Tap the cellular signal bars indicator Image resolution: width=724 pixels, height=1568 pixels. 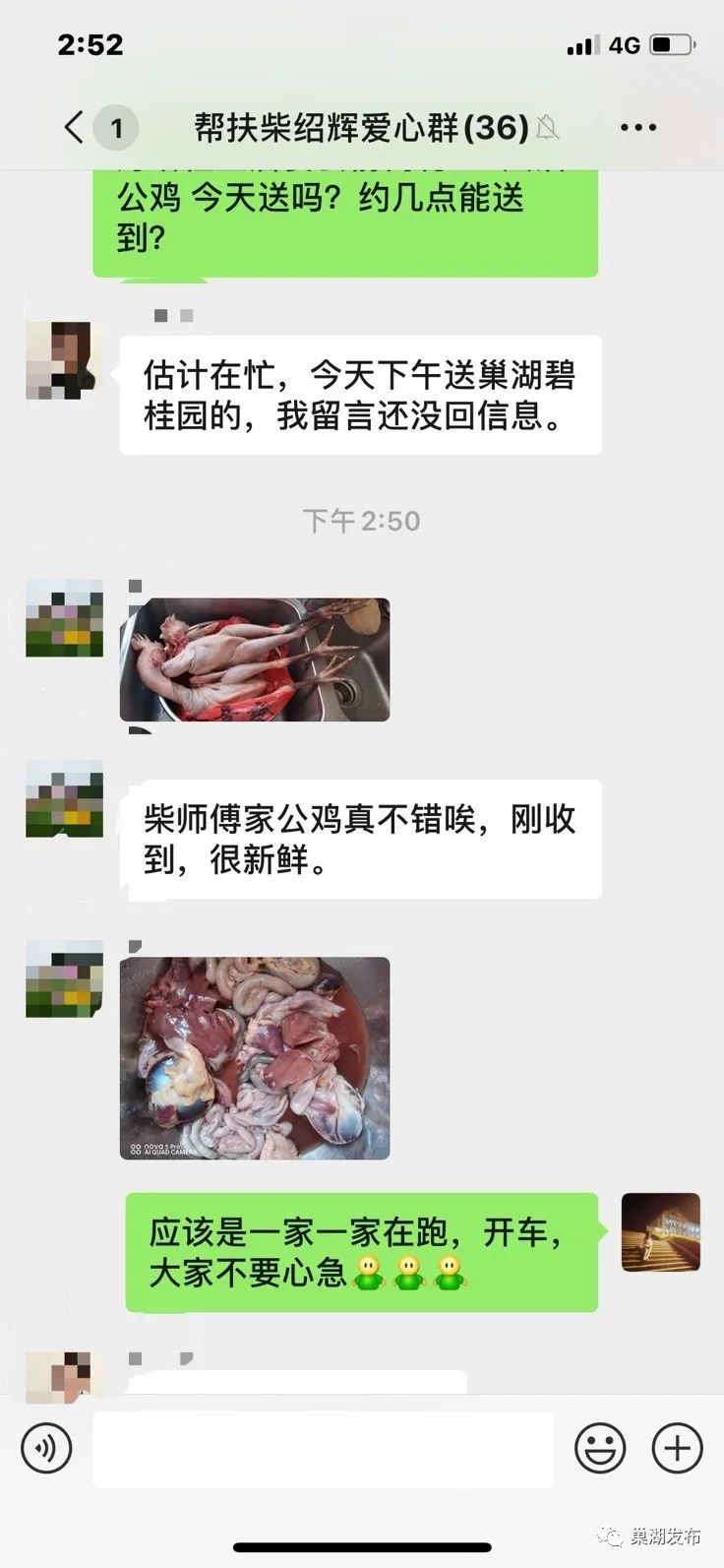(x=580, y=43)
